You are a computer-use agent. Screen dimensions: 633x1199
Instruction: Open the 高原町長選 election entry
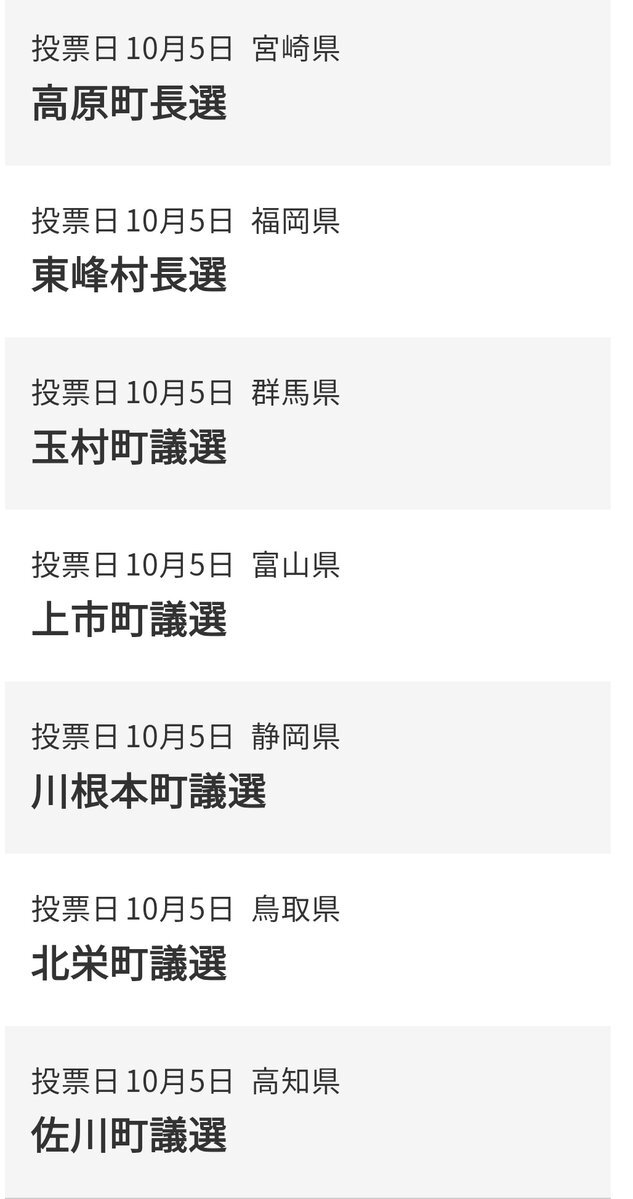pos(130,103)
